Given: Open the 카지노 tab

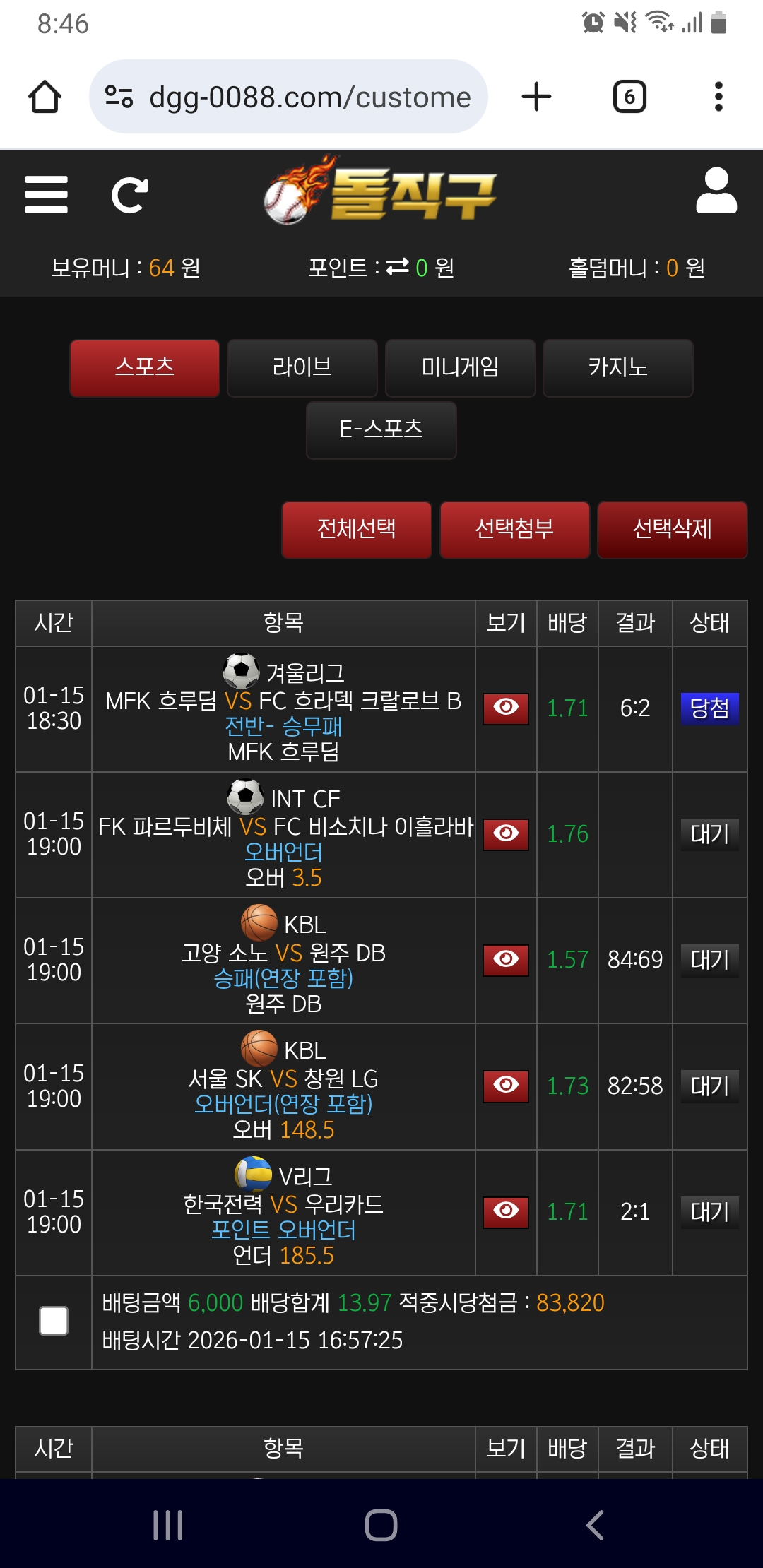Looking at the screenshot, I should [617, 368].
